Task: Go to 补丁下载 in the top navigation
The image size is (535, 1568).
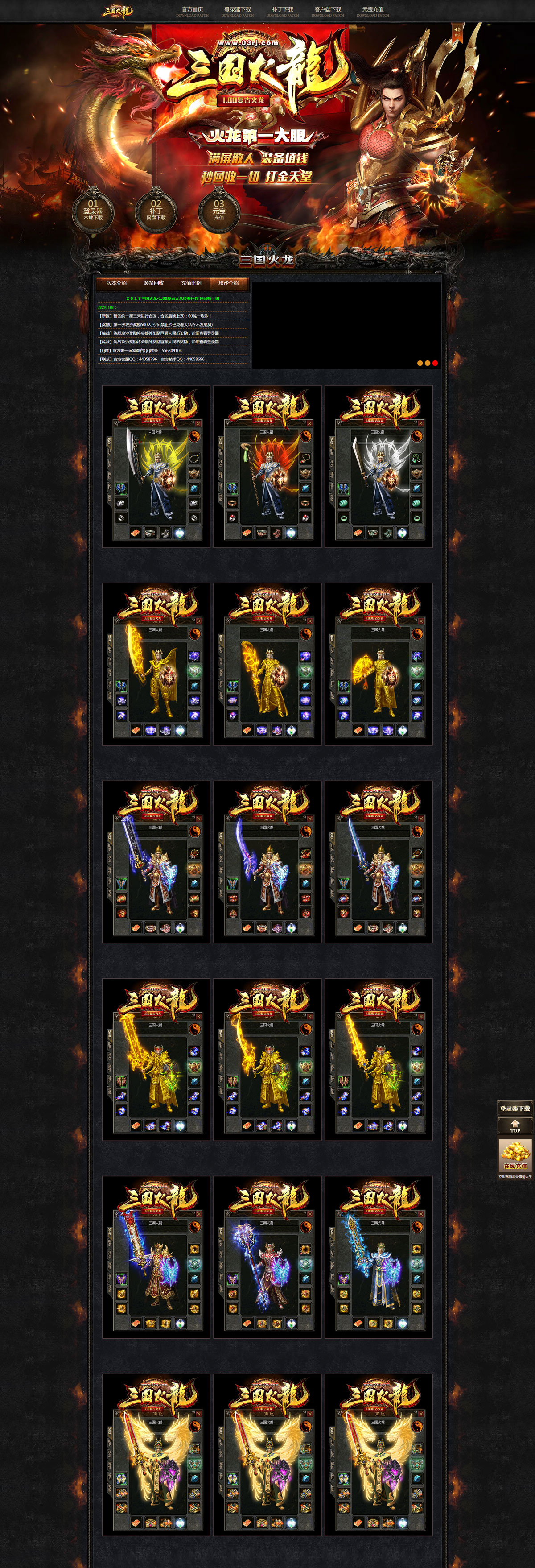Action: (282, 11)
